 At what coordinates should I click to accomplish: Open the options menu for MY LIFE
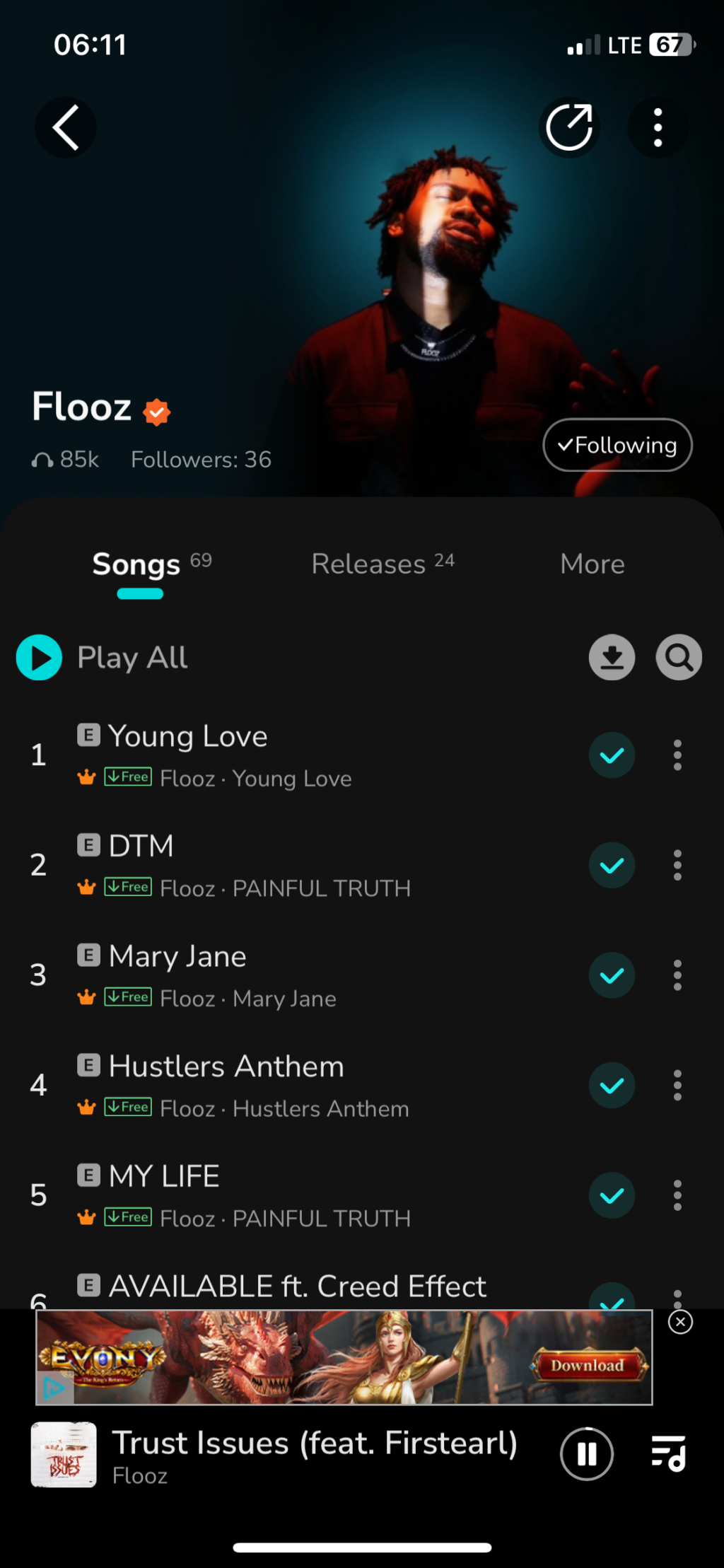tap(677, 1195)
